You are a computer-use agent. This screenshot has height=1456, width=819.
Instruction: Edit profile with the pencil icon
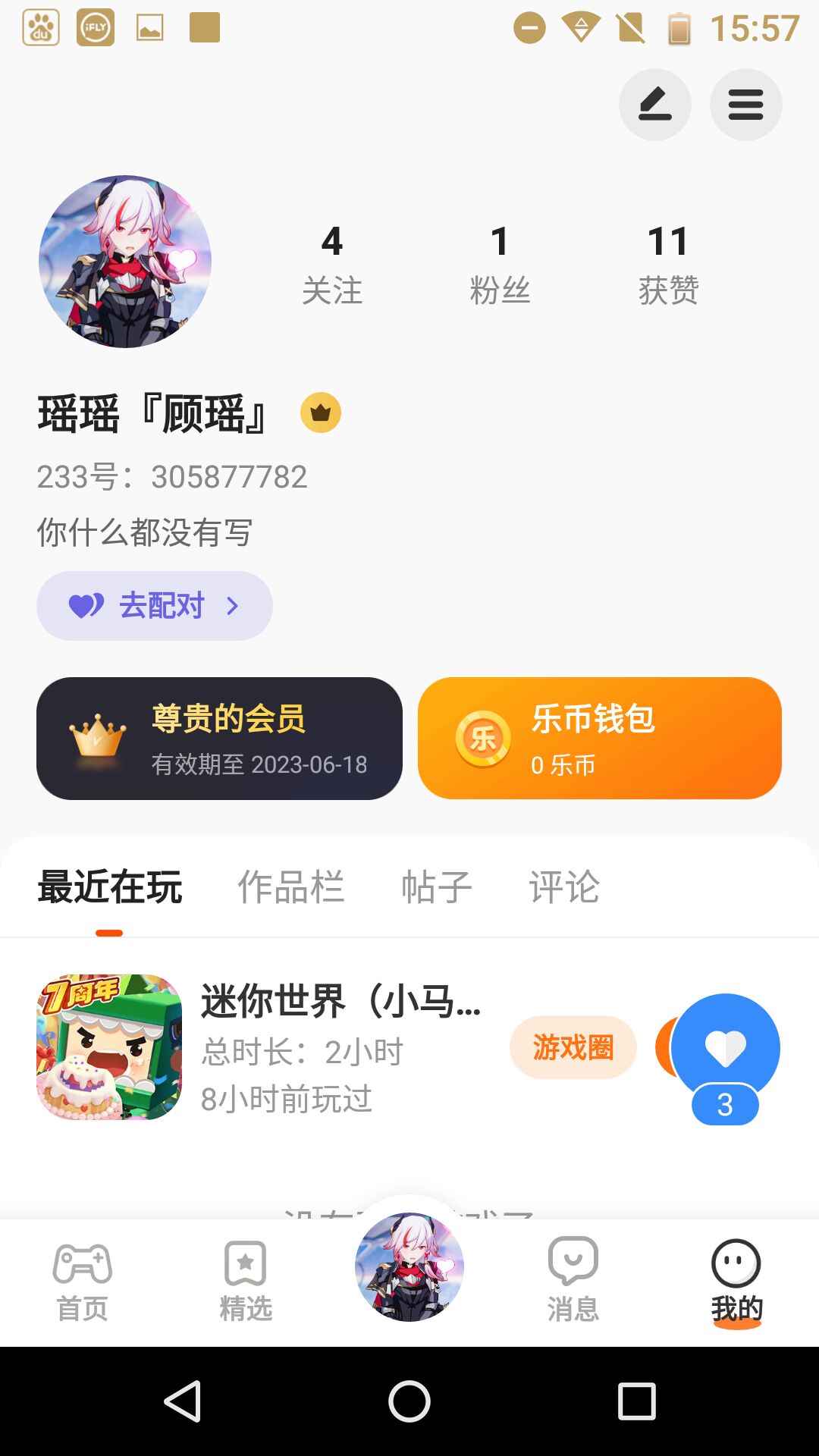654,105
